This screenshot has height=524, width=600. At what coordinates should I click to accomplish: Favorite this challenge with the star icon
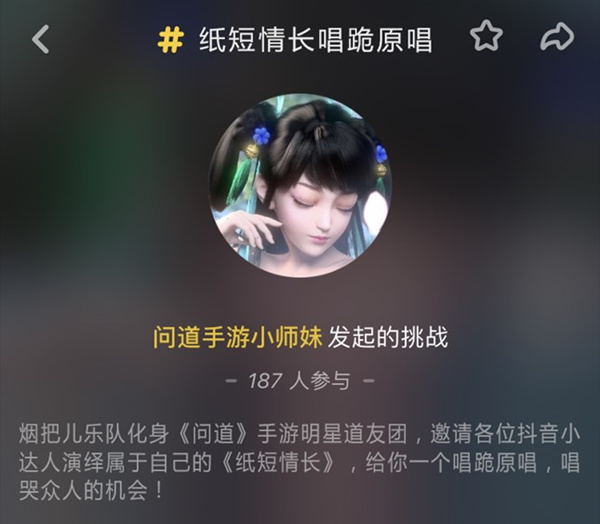(x=486, y=38)
